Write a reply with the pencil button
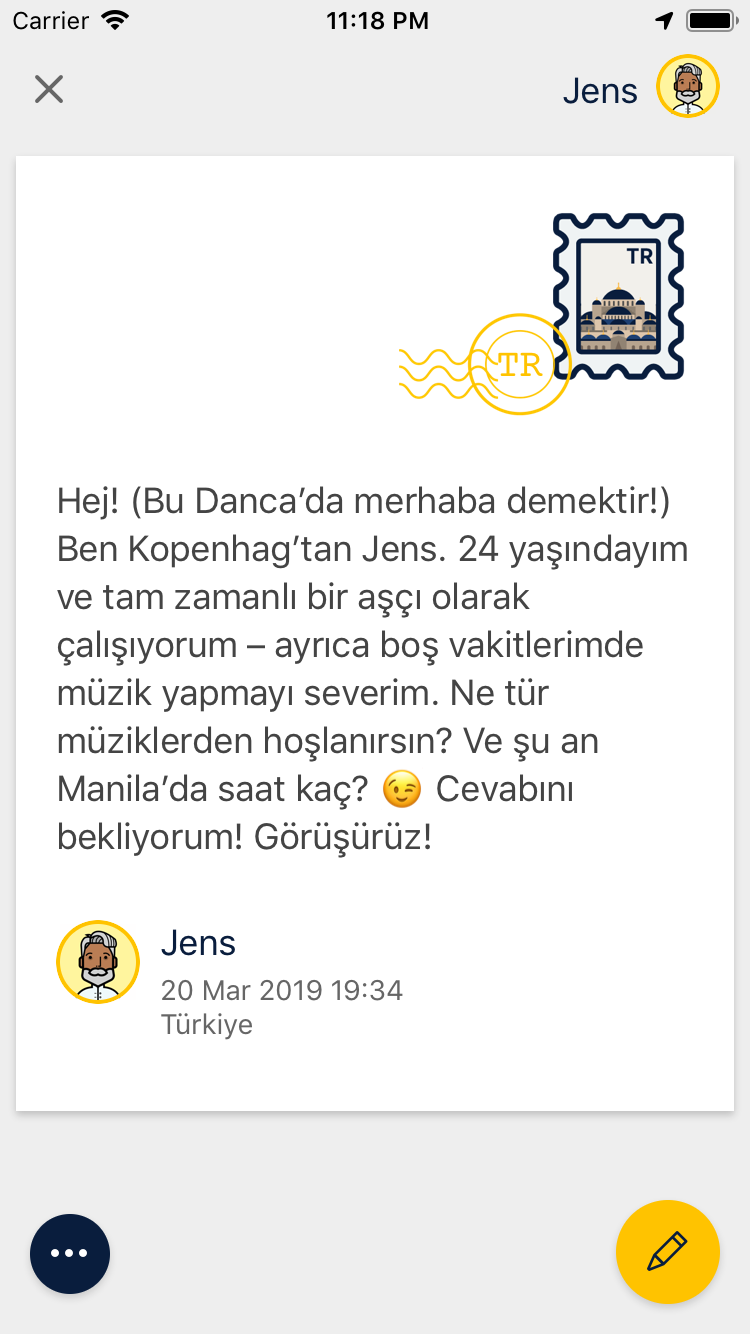This screenshot has height=1334, width=750. coord(667,1251)
